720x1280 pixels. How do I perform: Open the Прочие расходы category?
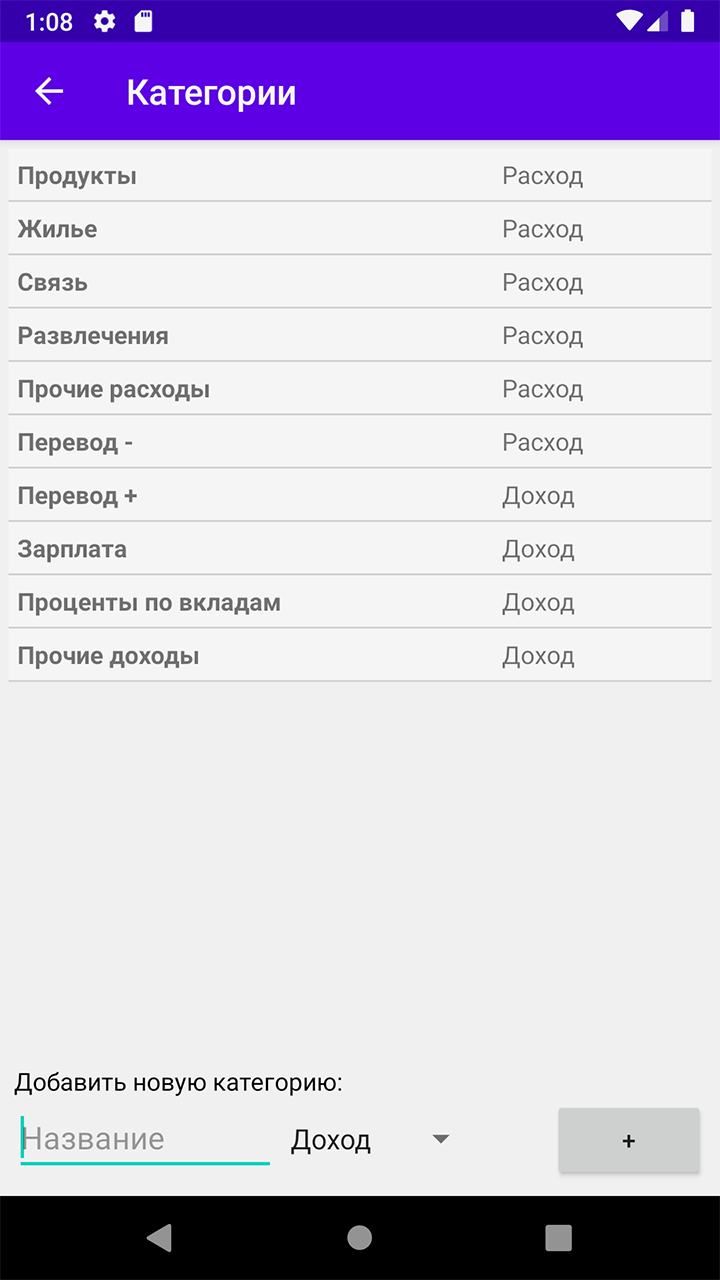pyautogui.click(x=360, y=389)
